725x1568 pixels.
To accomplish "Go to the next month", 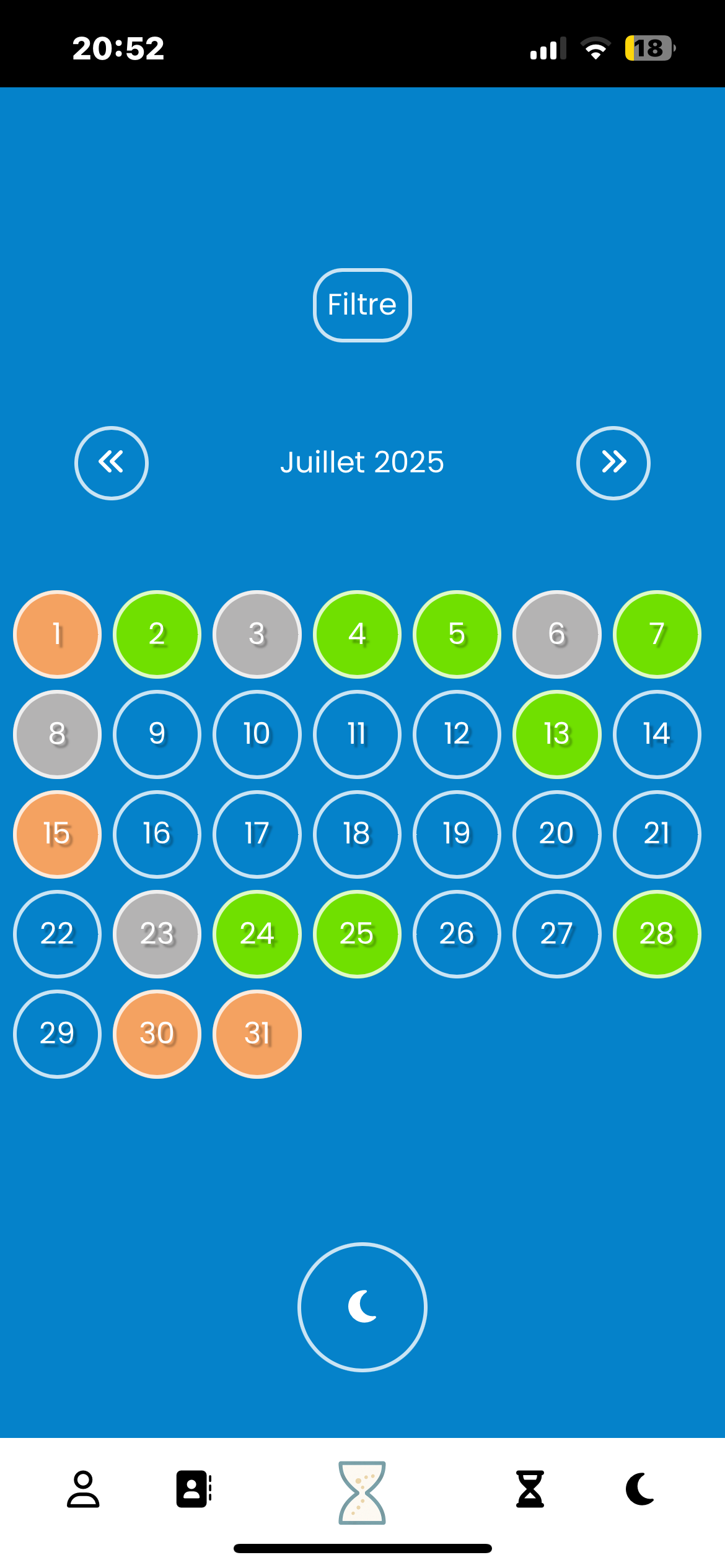I will pyautogui.click(x=613, y=463).
